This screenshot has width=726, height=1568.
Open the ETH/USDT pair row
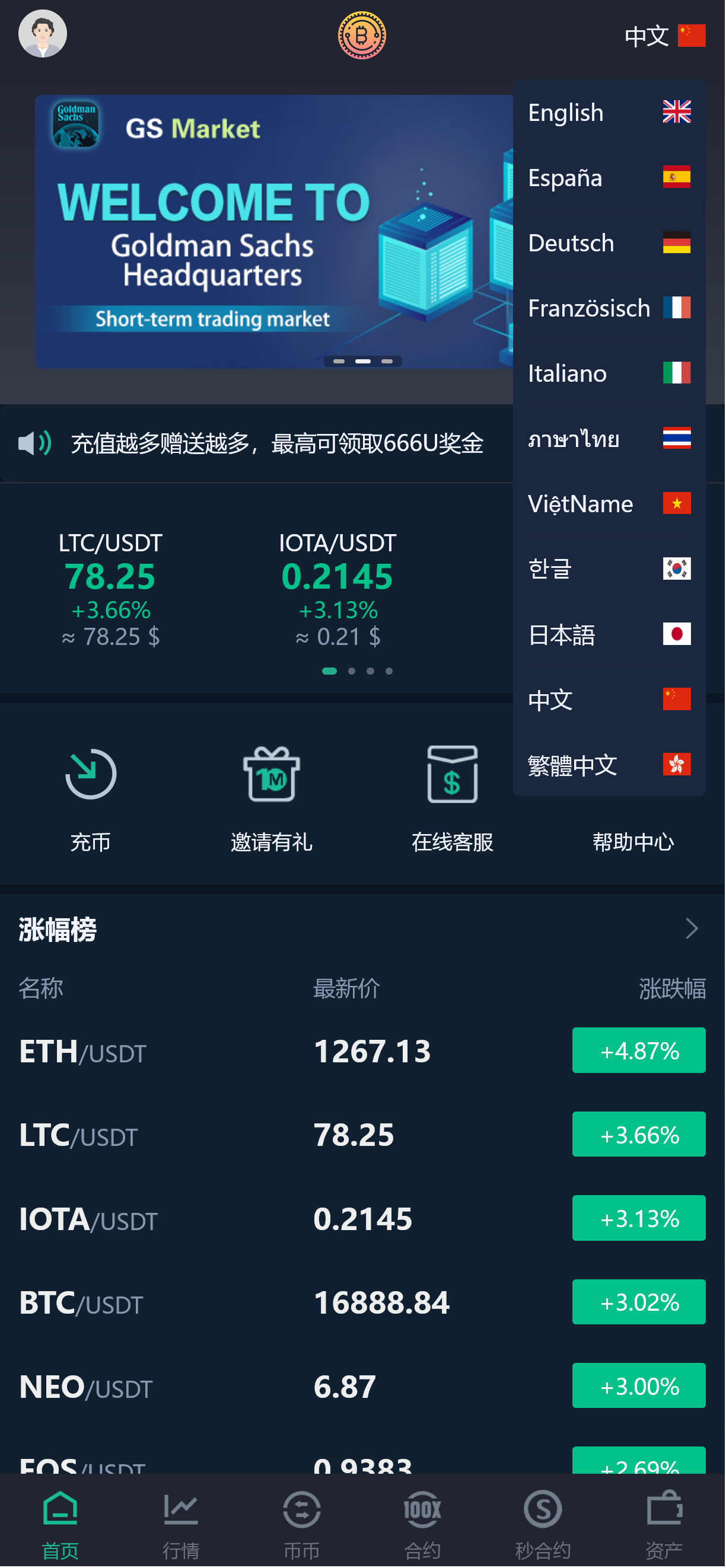pos(362,1050)
